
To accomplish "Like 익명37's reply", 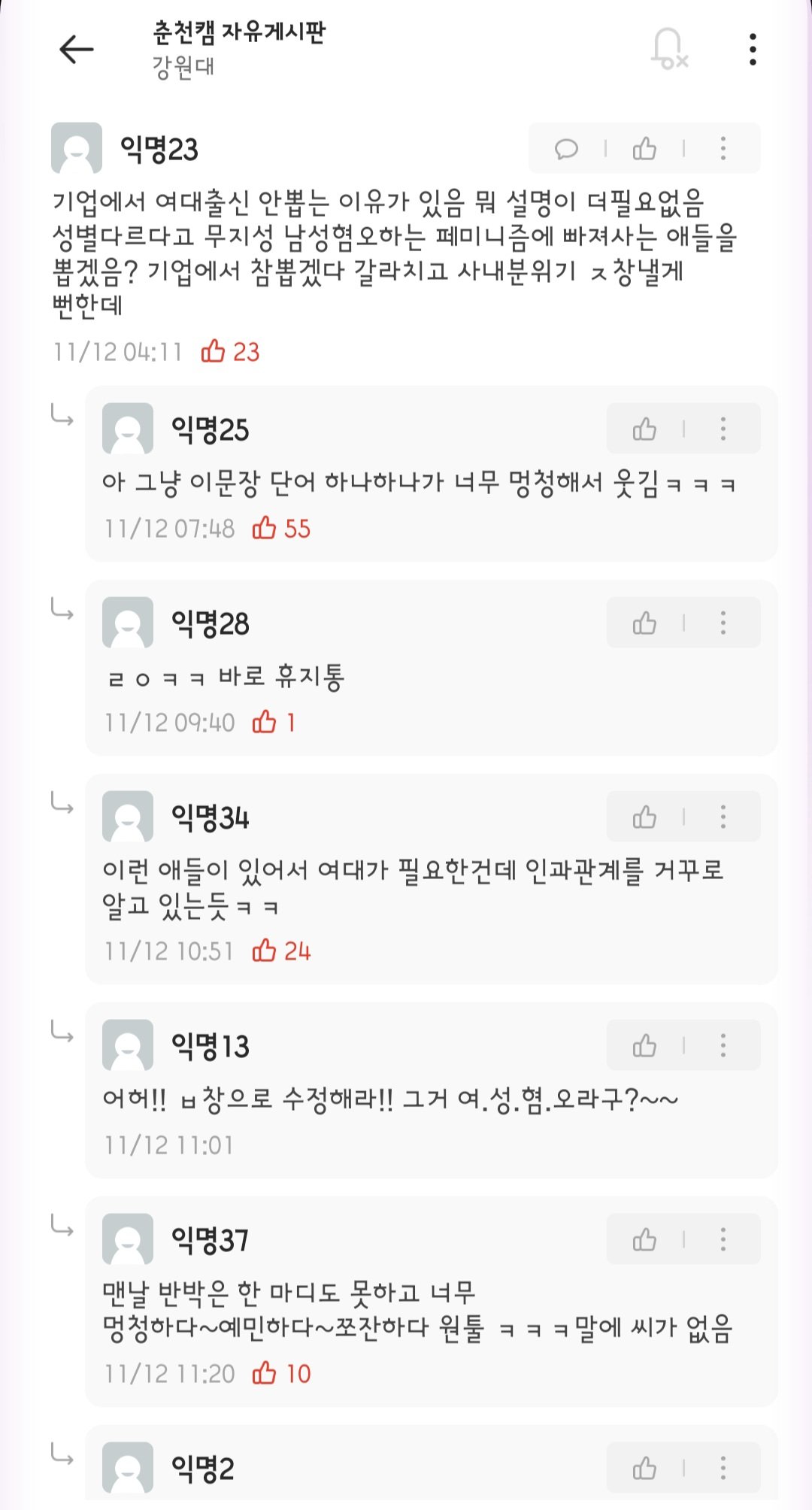I will tap(644, 1240).
